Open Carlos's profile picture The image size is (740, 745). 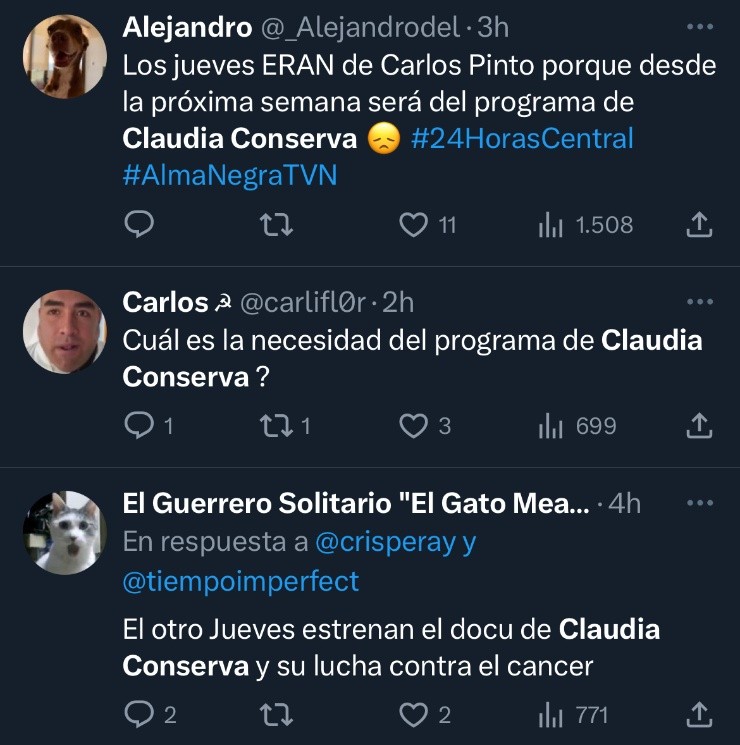pos(64,331)
